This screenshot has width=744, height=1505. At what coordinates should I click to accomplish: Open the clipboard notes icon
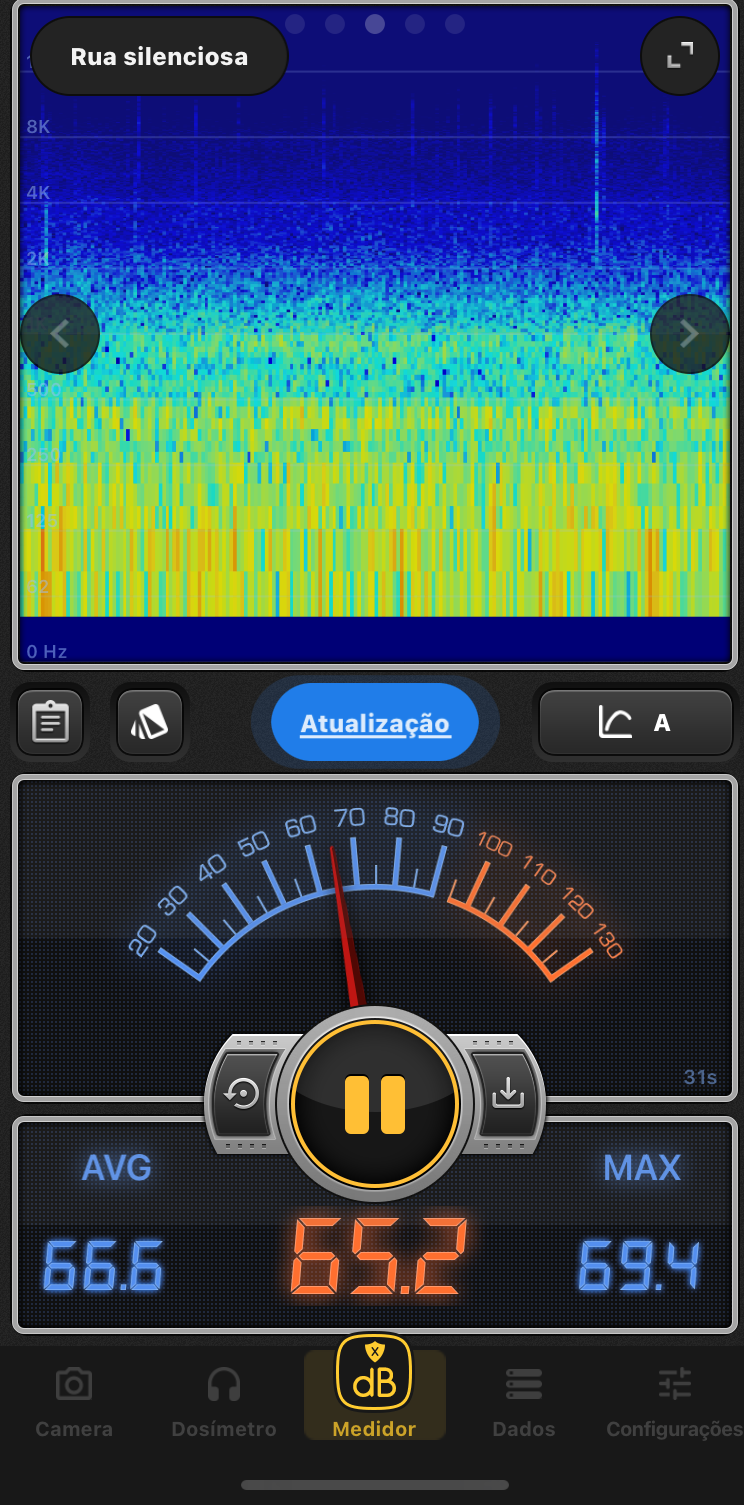[50, 722]
